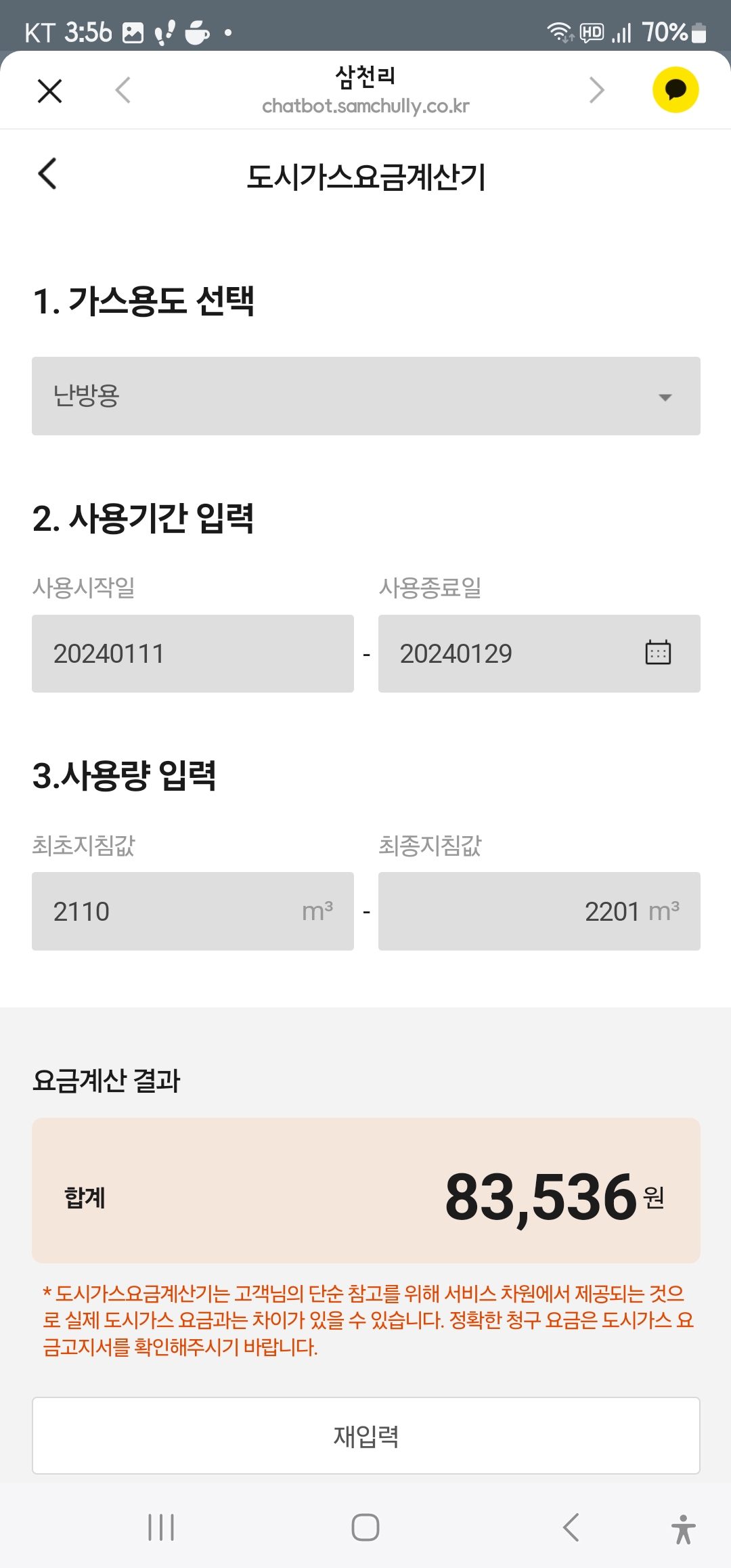
Task: Close the in-app browser window
Action: 49,91
